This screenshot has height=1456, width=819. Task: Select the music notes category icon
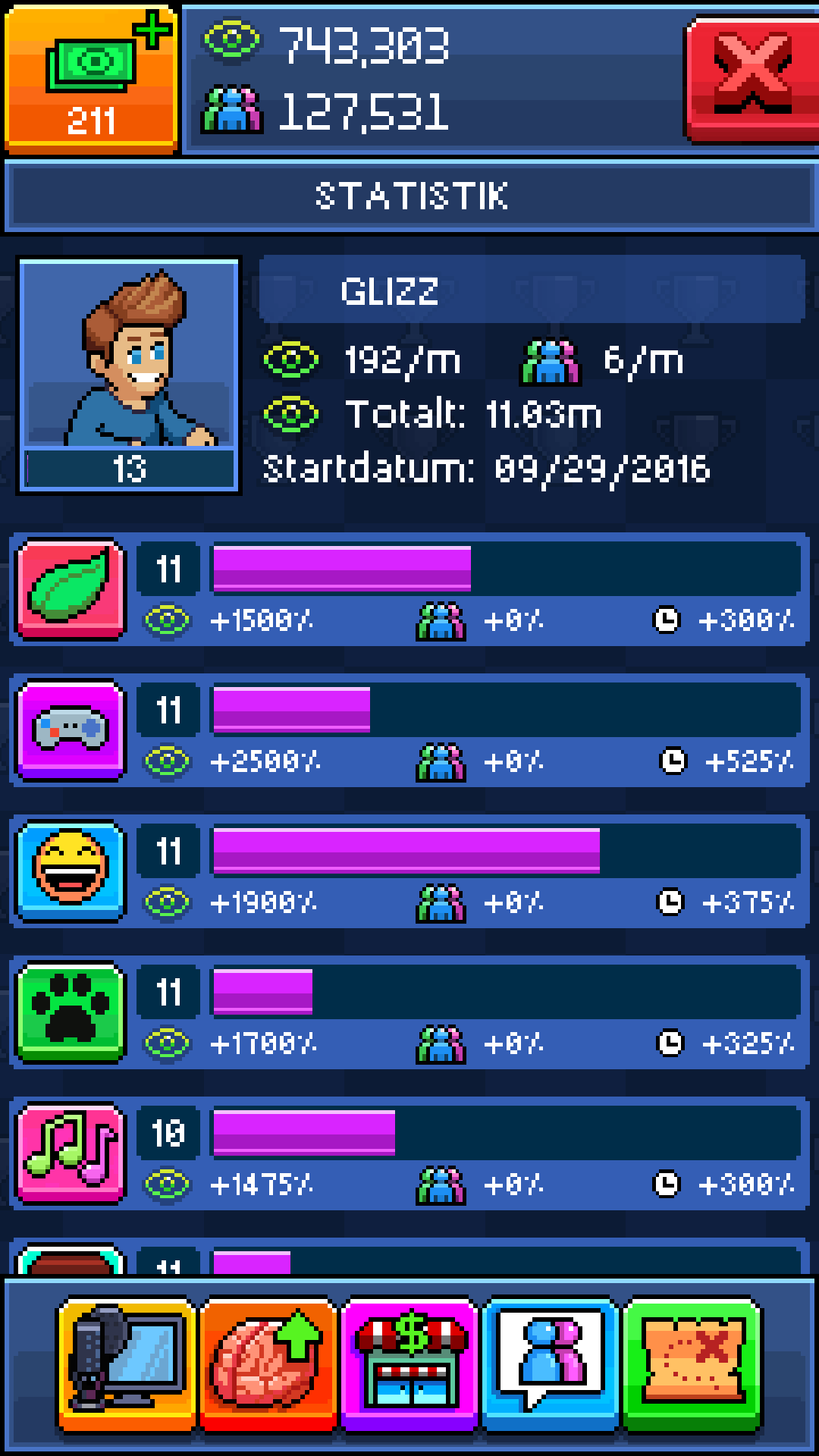tap(71, 1153)
